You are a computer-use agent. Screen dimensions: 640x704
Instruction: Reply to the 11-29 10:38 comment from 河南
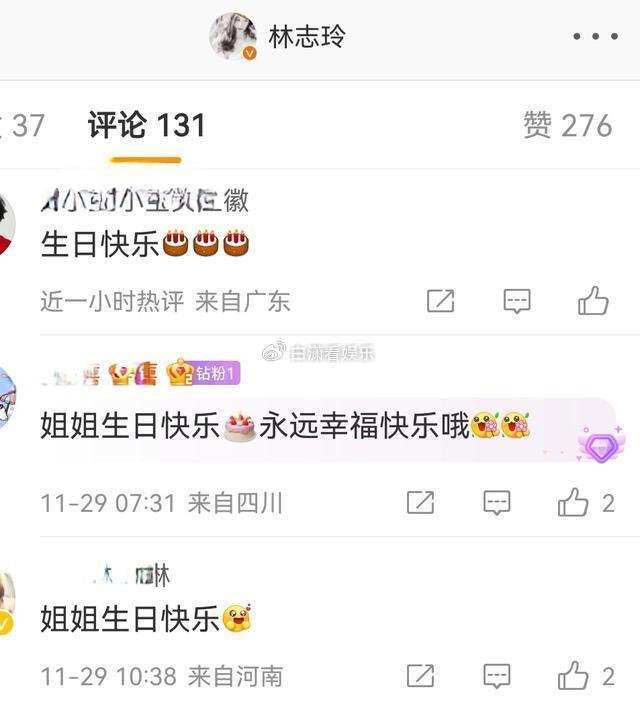pos(497,677)
